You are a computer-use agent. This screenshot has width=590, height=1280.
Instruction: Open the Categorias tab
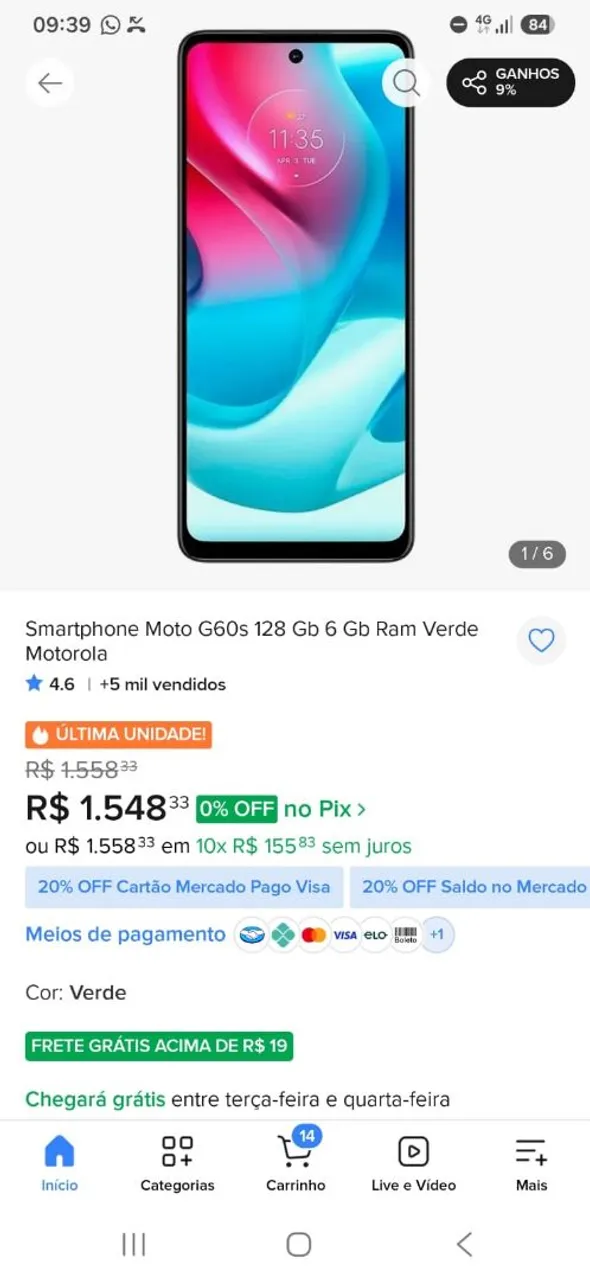pos(177,1162)
